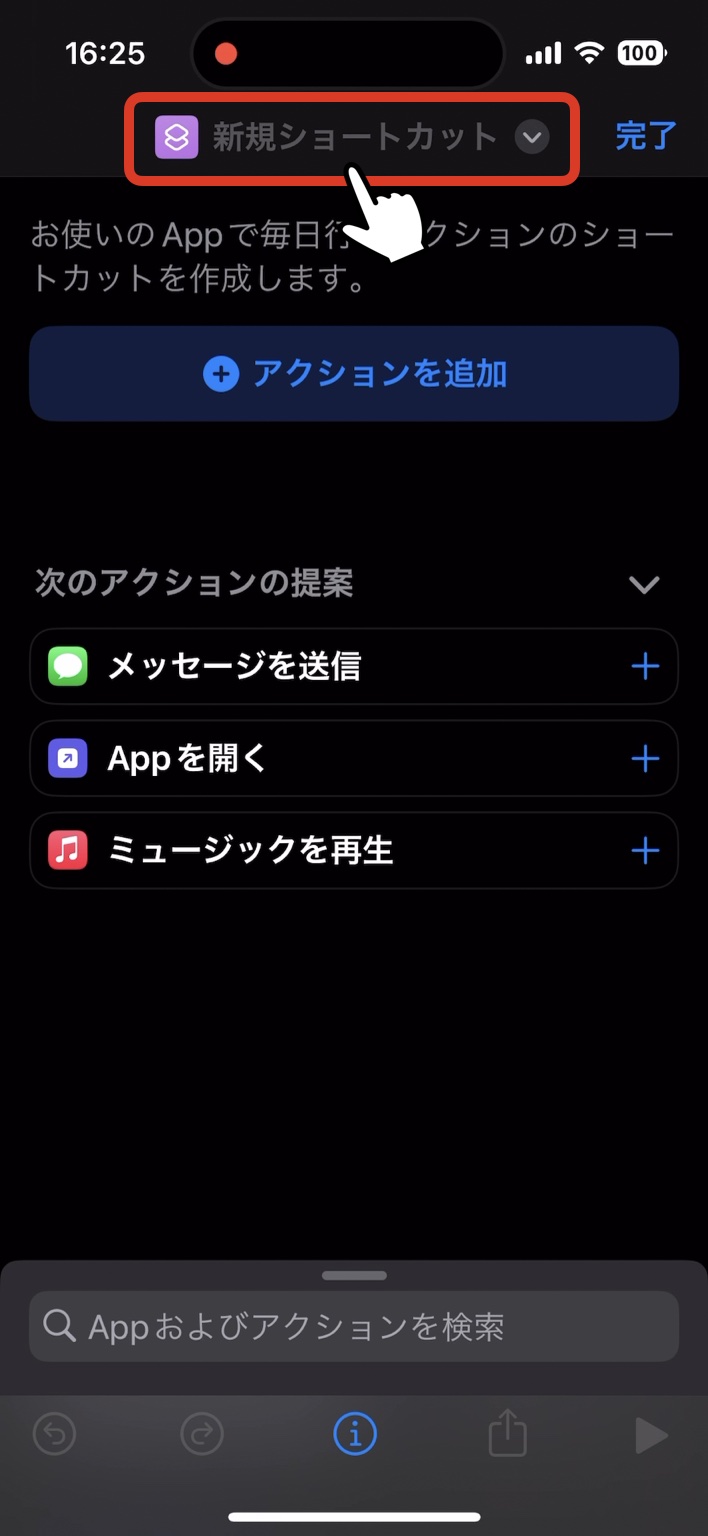Choose the ミュージックを再生 suggestion
Screen dimensions: 708x1536
click(x=354, y=851)
